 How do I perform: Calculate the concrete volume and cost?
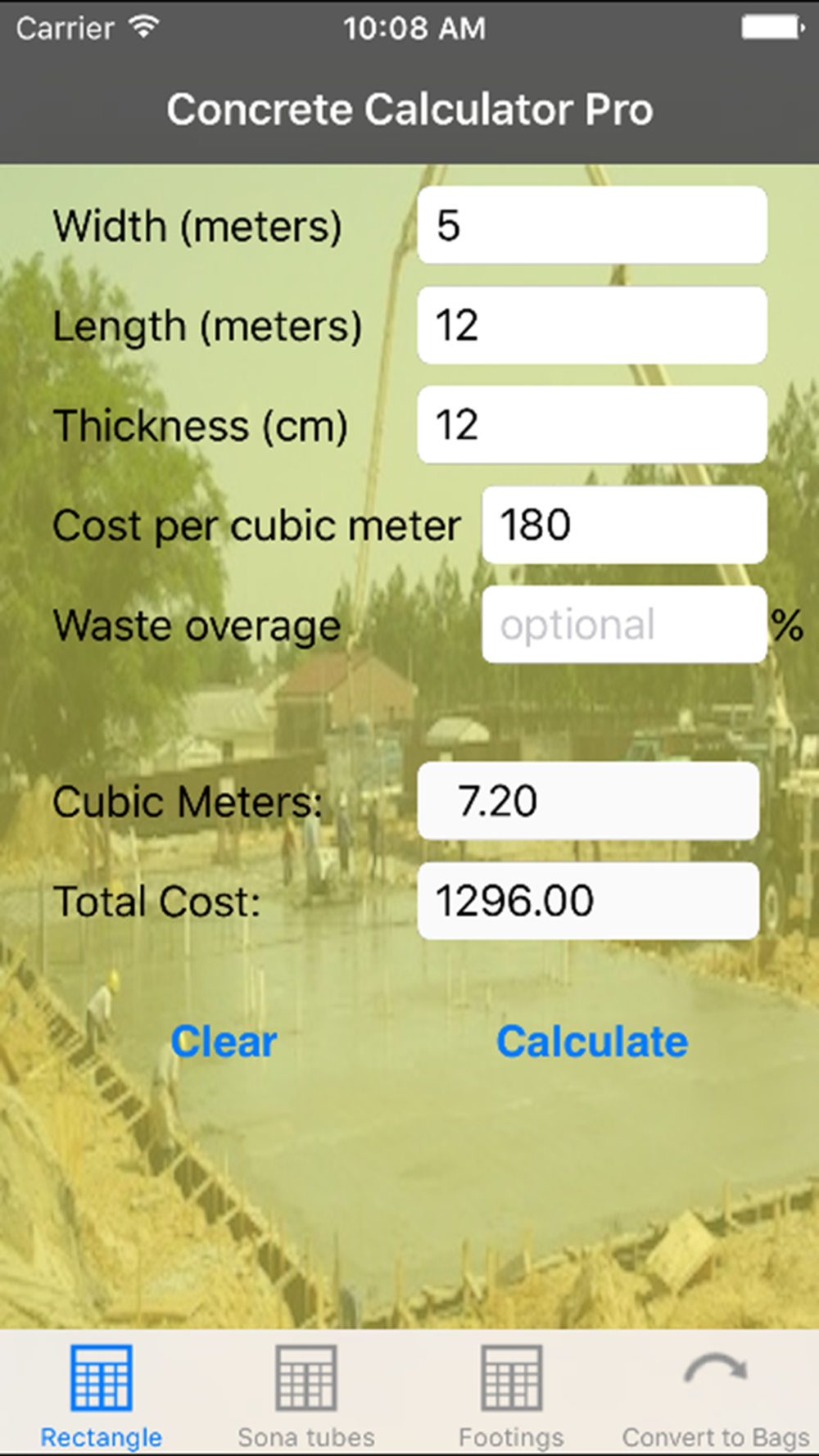[x=591, y=1042]
